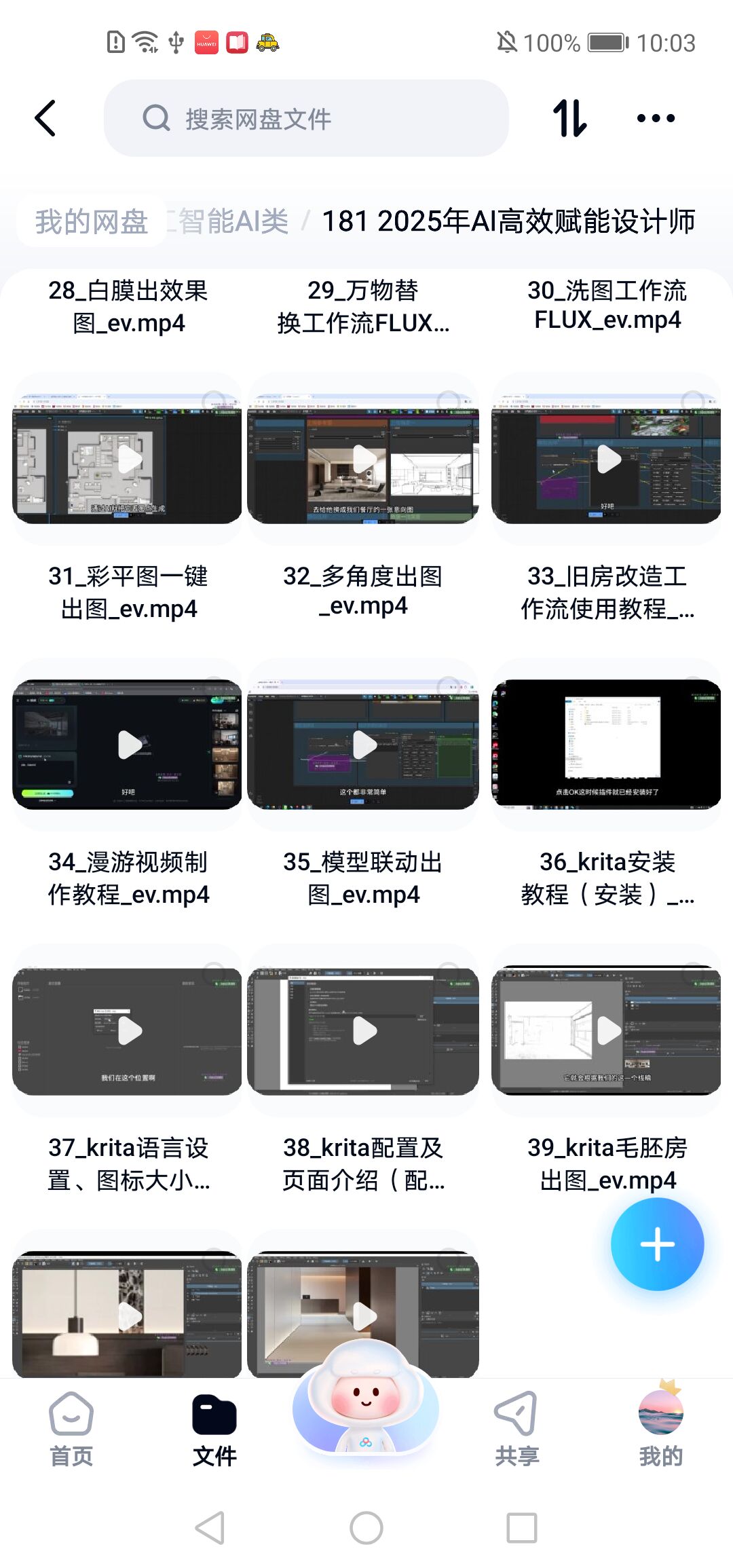Switch to the 我的 tab
The width and height of the screenshot is (733, 1568).
[660, 1430]
